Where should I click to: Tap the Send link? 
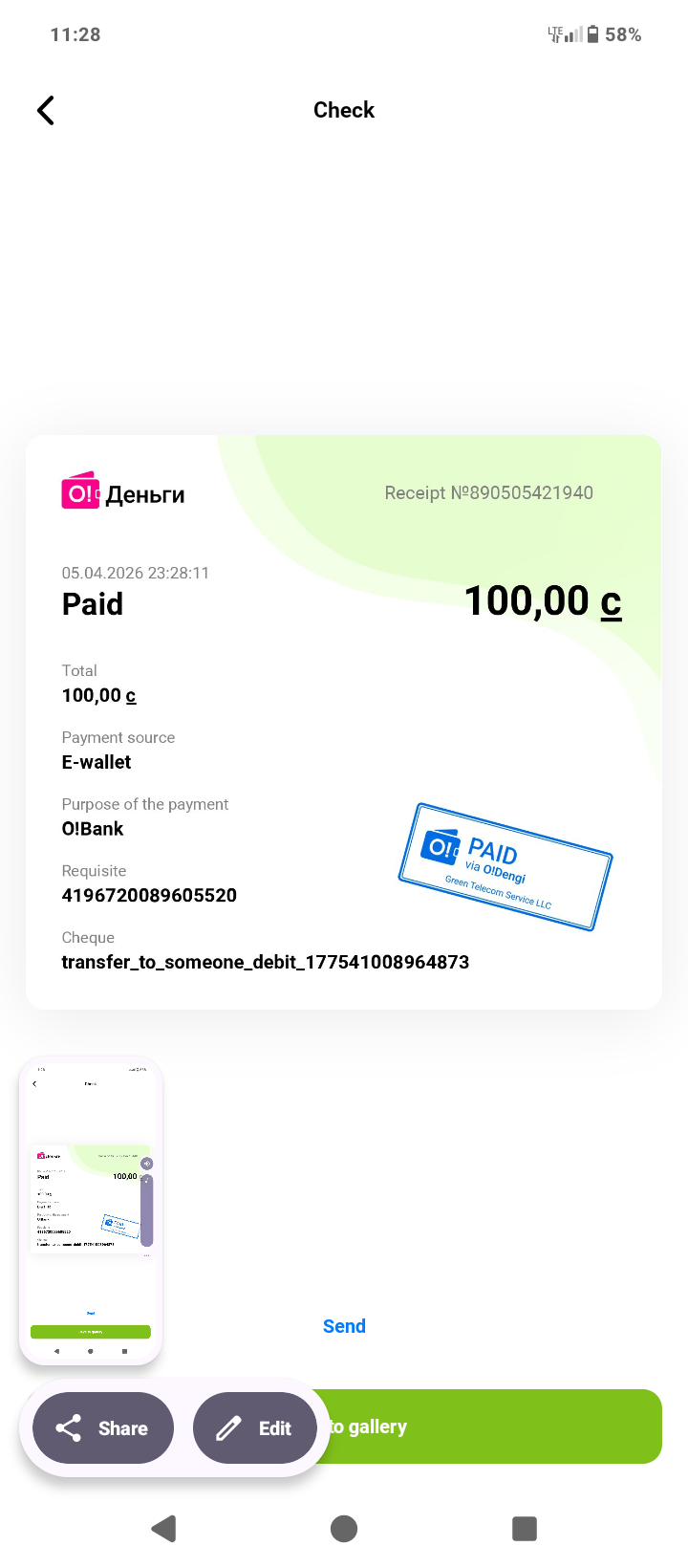pyautogui.click(x=344, y=1326)
